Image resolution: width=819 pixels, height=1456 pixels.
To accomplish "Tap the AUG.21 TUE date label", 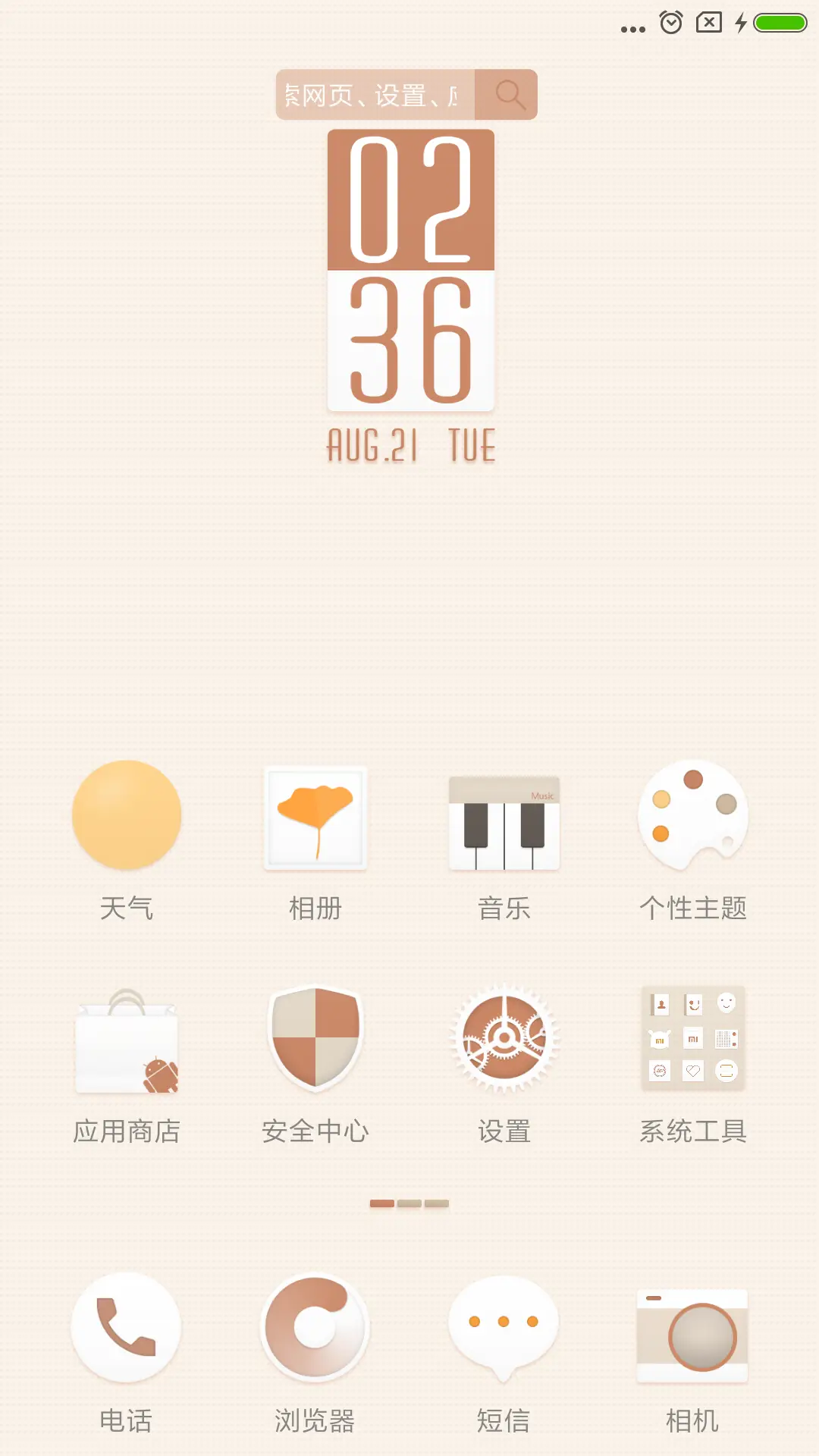I will 409,447.
